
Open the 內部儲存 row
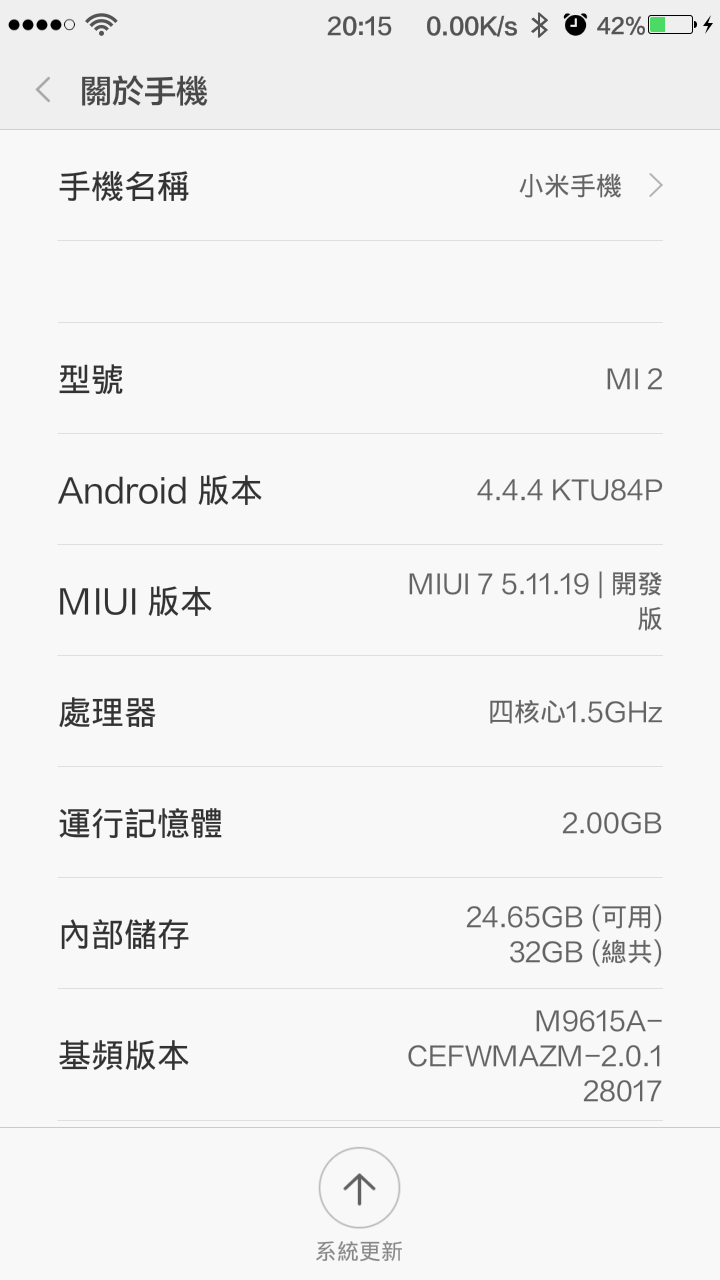tap(360, 934)
